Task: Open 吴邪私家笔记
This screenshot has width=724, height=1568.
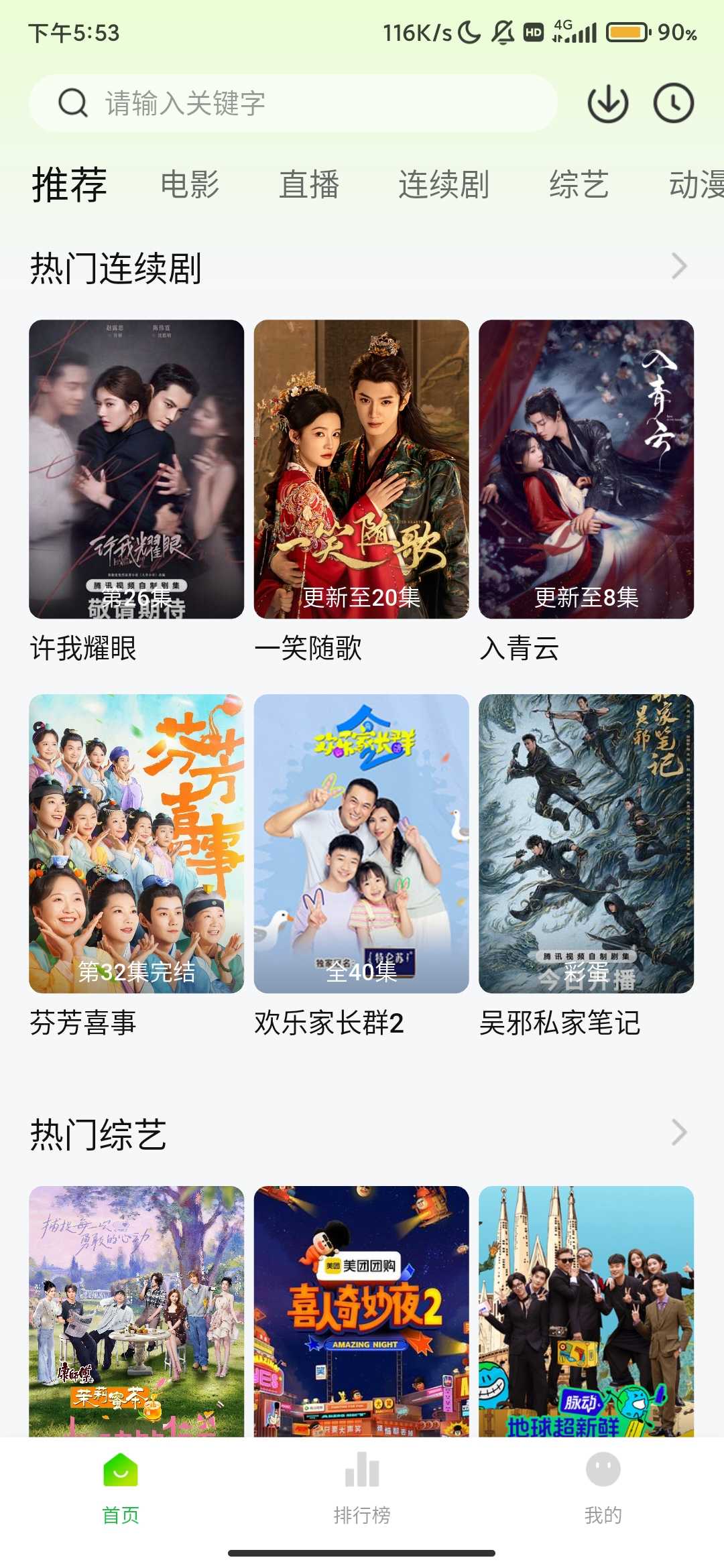Action: click(586, 844)
